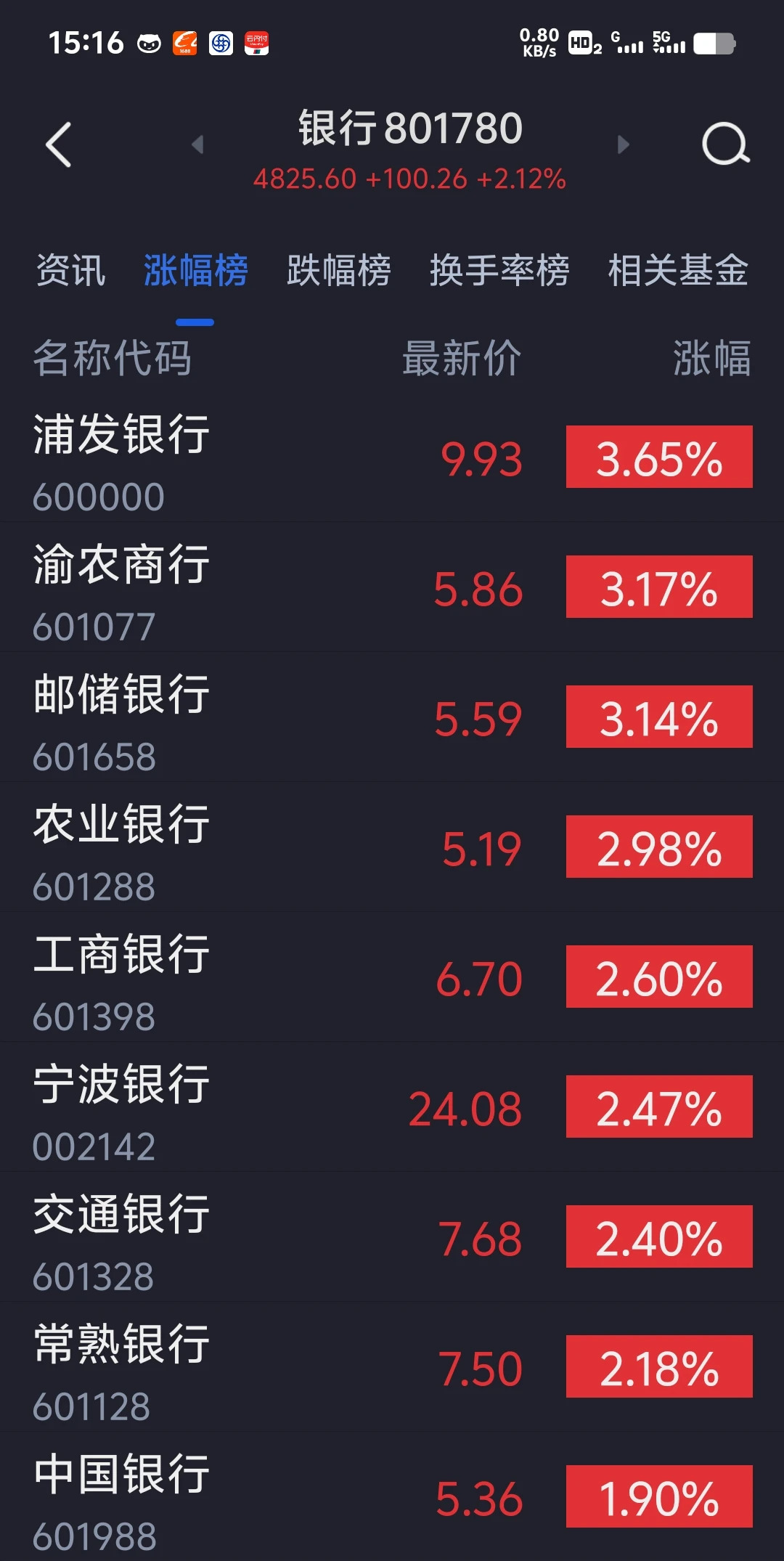Toggle sorting on the 最新价 column
This screenshot has width=784, height=1561.
pos(461,359)
